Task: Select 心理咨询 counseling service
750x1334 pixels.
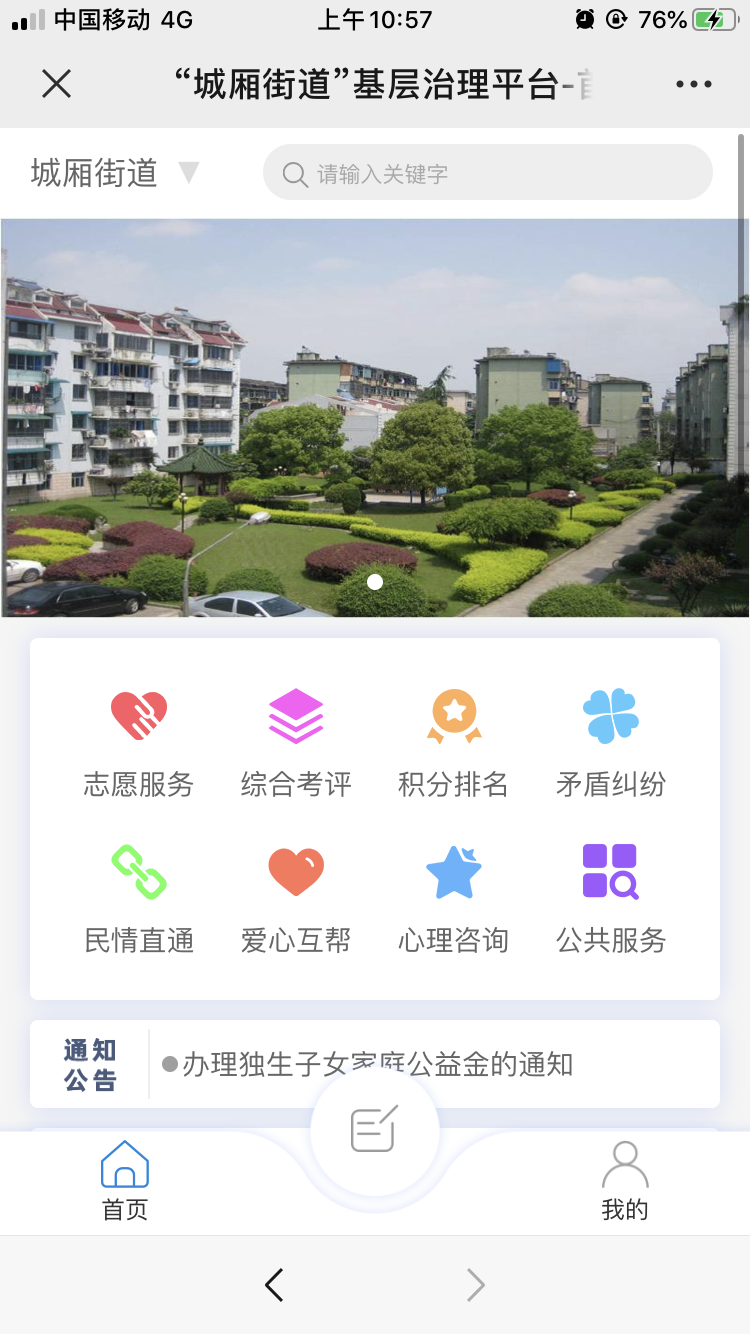Action: [454, 898]
